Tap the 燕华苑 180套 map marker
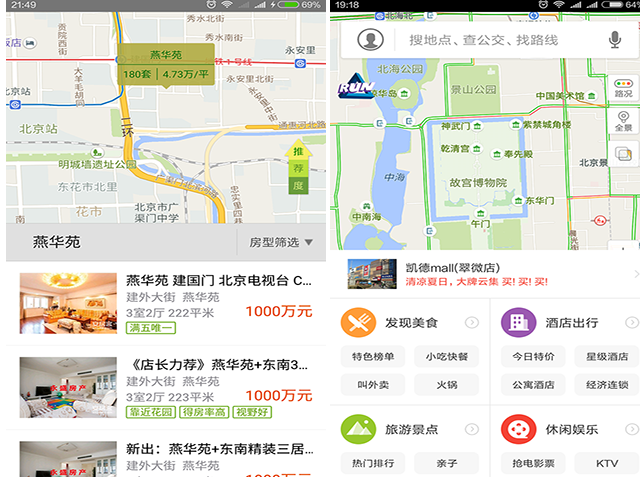This screenshot has height=477, width=640. (x=166, y=64)
